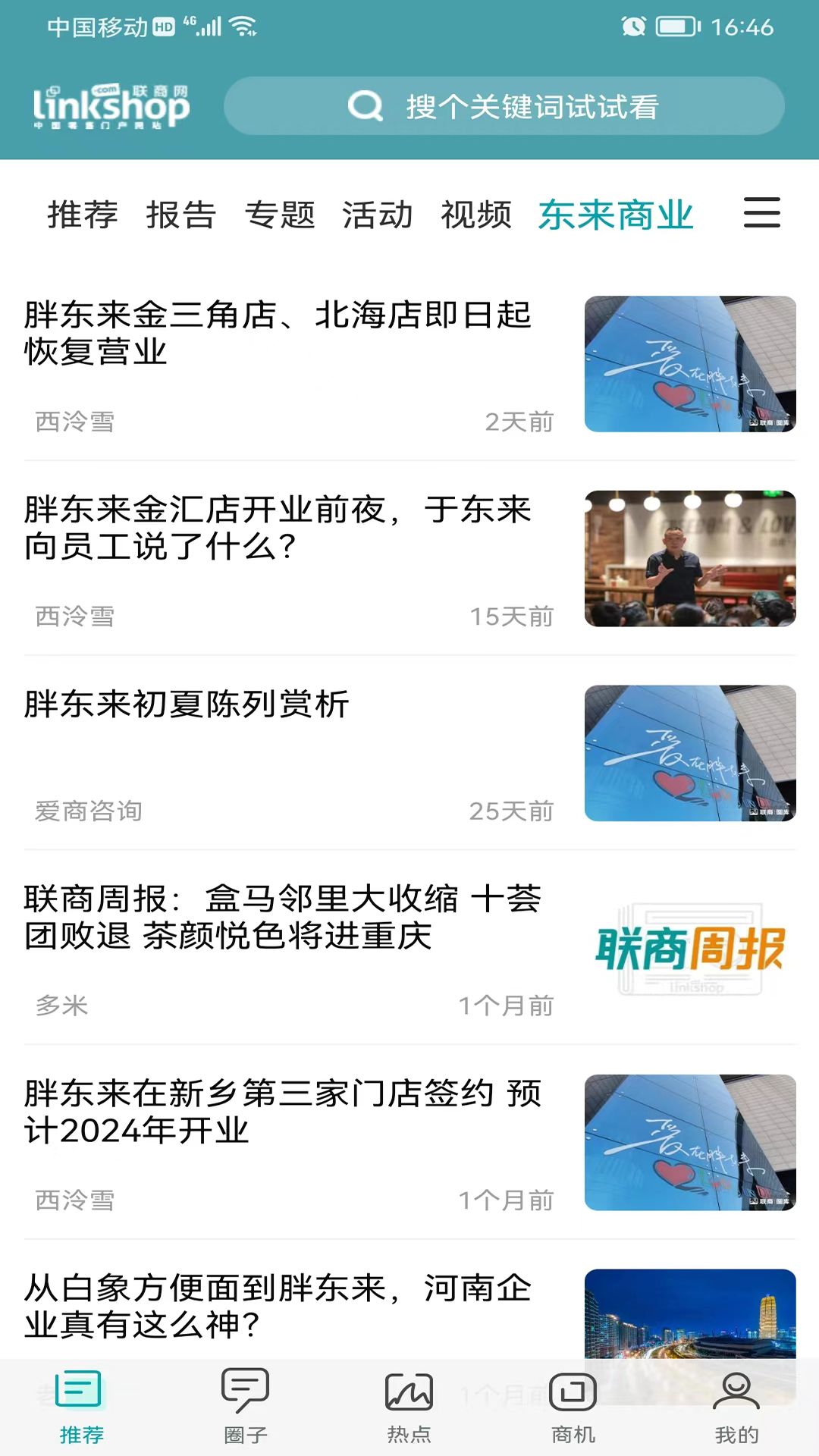Select the 专题 category
This screenshot has height=1456, width=819.
pyautogui.click(x=280, y=215)
